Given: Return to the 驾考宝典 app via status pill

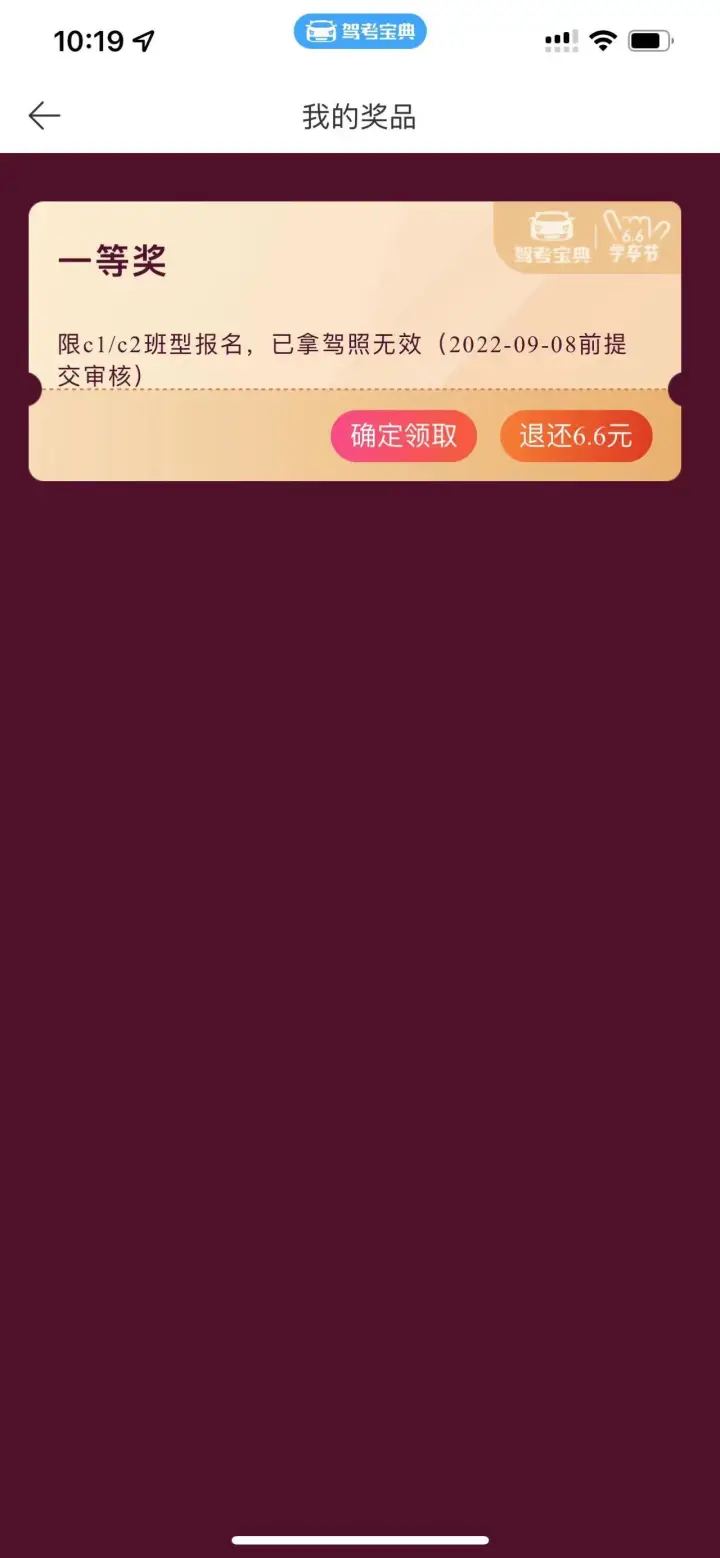Looking at the screenshot, I should click(x=360, y=32).
